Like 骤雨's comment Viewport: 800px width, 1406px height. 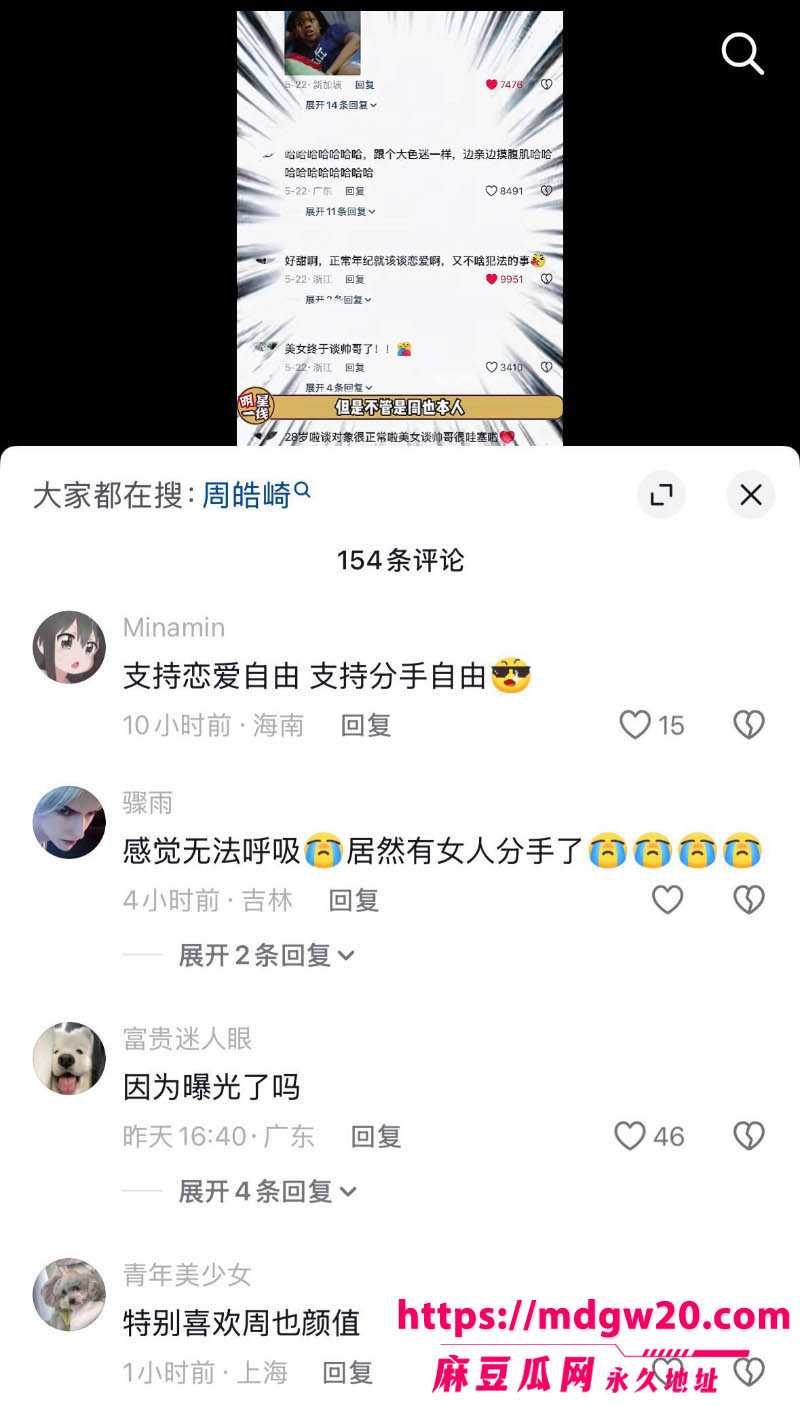point(667,899)
